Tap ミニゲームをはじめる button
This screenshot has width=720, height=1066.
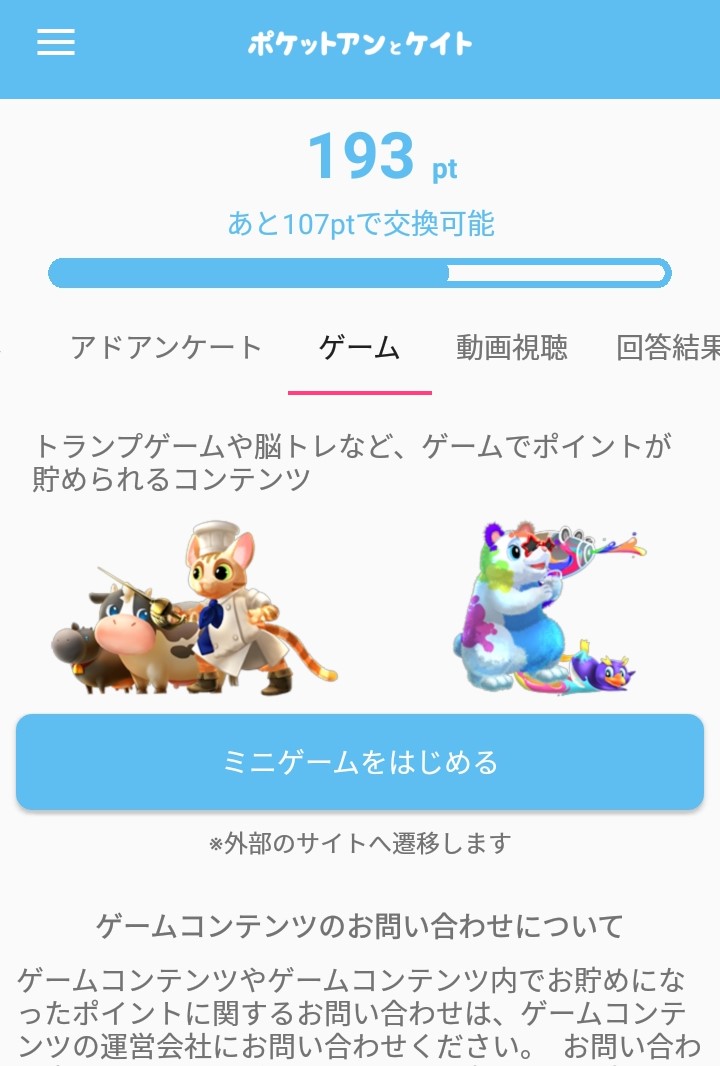click(x=360, y=762)
